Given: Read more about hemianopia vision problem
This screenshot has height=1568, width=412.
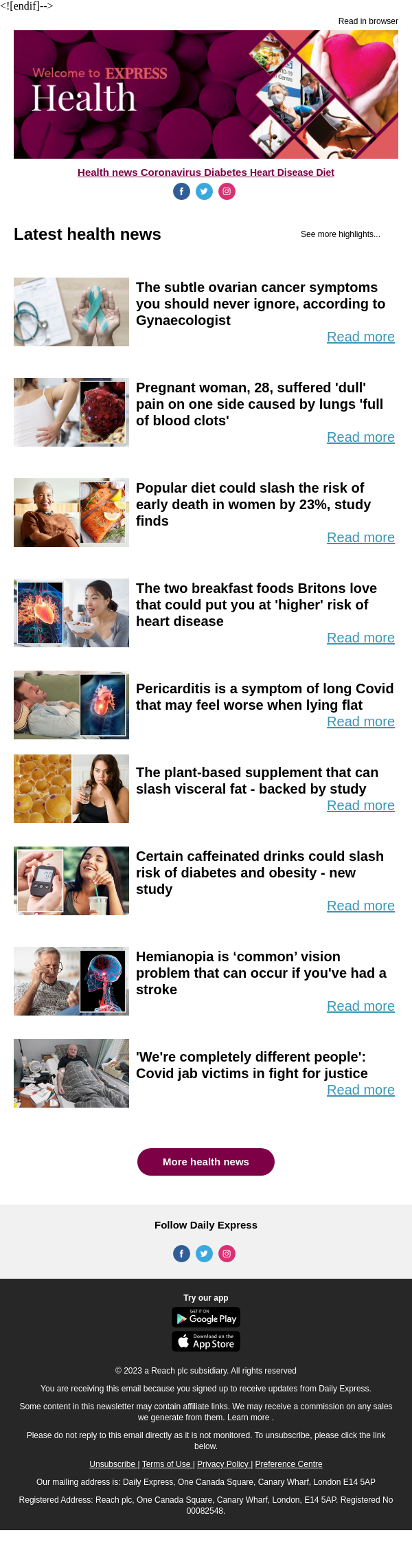Looking at the screenshot, I should coord(360,1006).
